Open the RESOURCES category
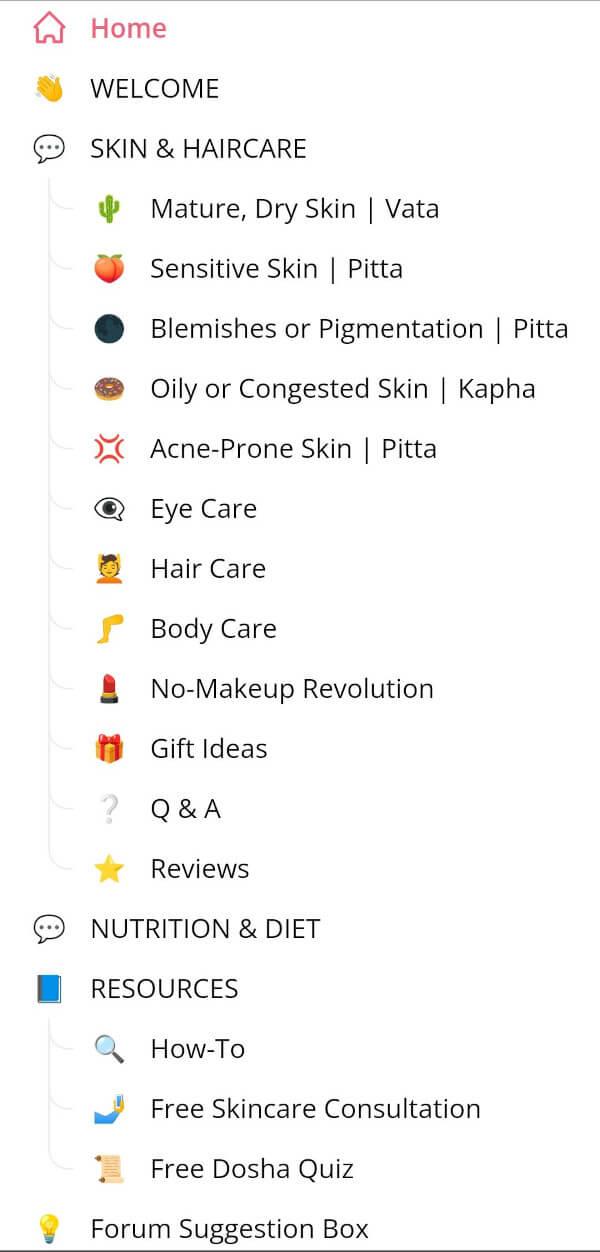Screen dimensions: 600x1252 coord(164,988)
